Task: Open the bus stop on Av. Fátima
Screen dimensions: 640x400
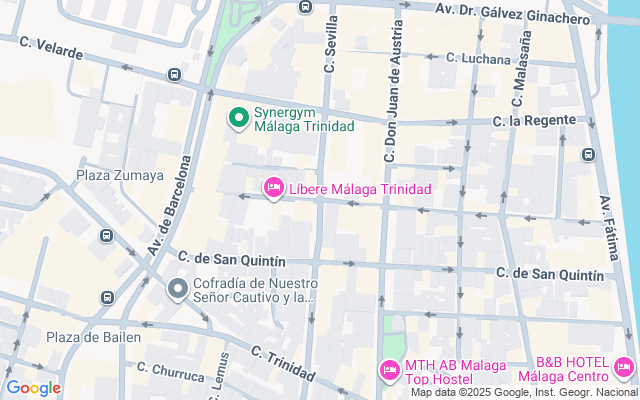Action: click(x=588, y=155)
